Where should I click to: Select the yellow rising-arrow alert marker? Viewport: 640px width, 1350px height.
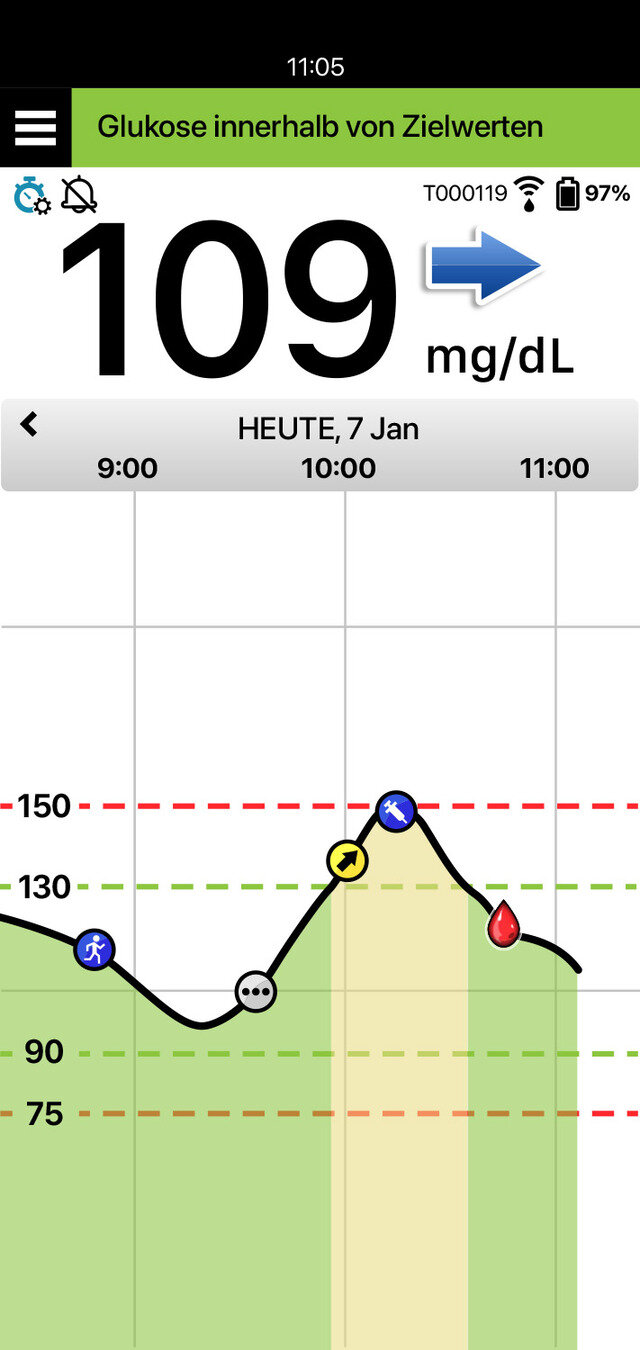click(348, 860)
